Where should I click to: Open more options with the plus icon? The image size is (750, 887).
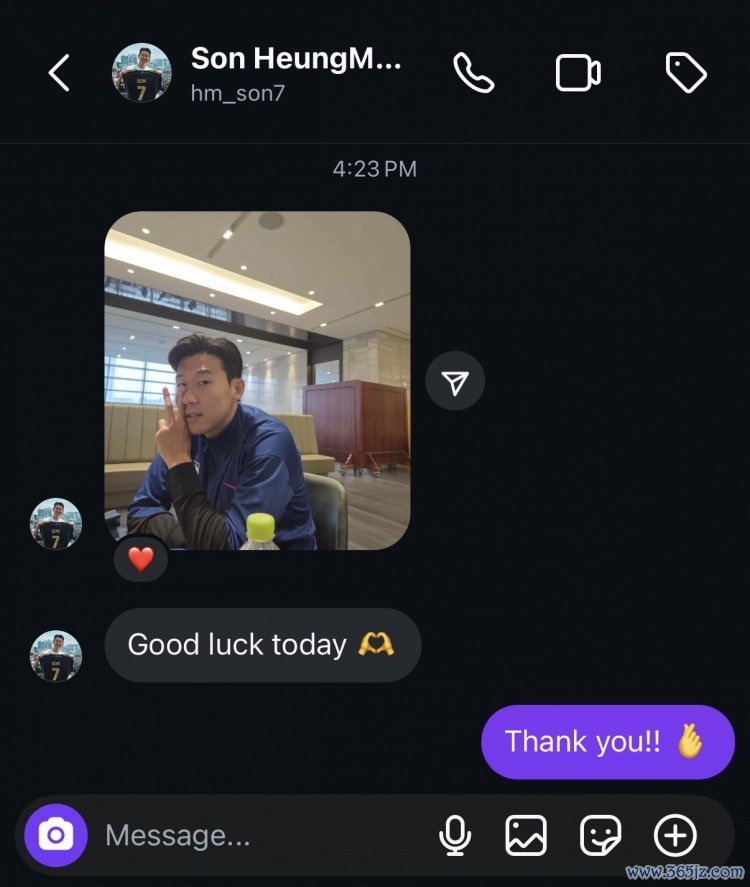click(675, 835)
